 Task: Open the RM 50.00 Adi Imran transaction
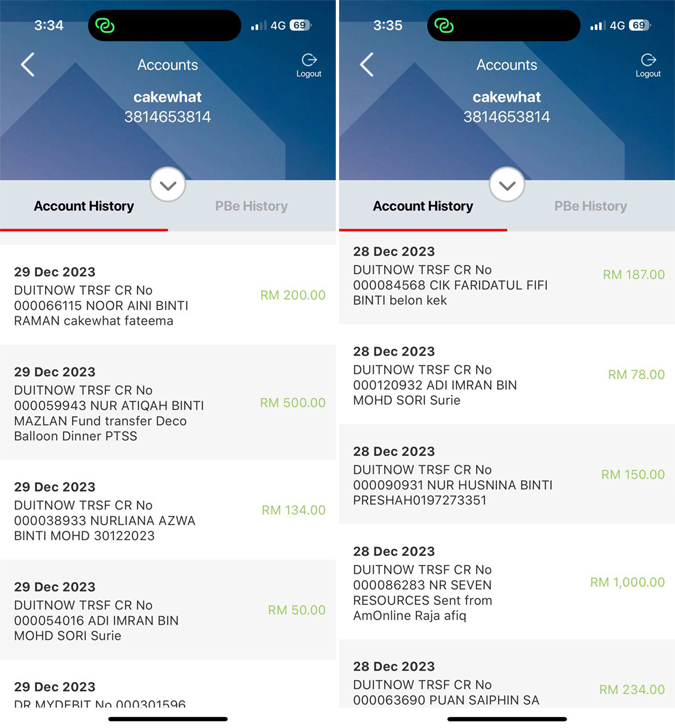tap(168, 610)
